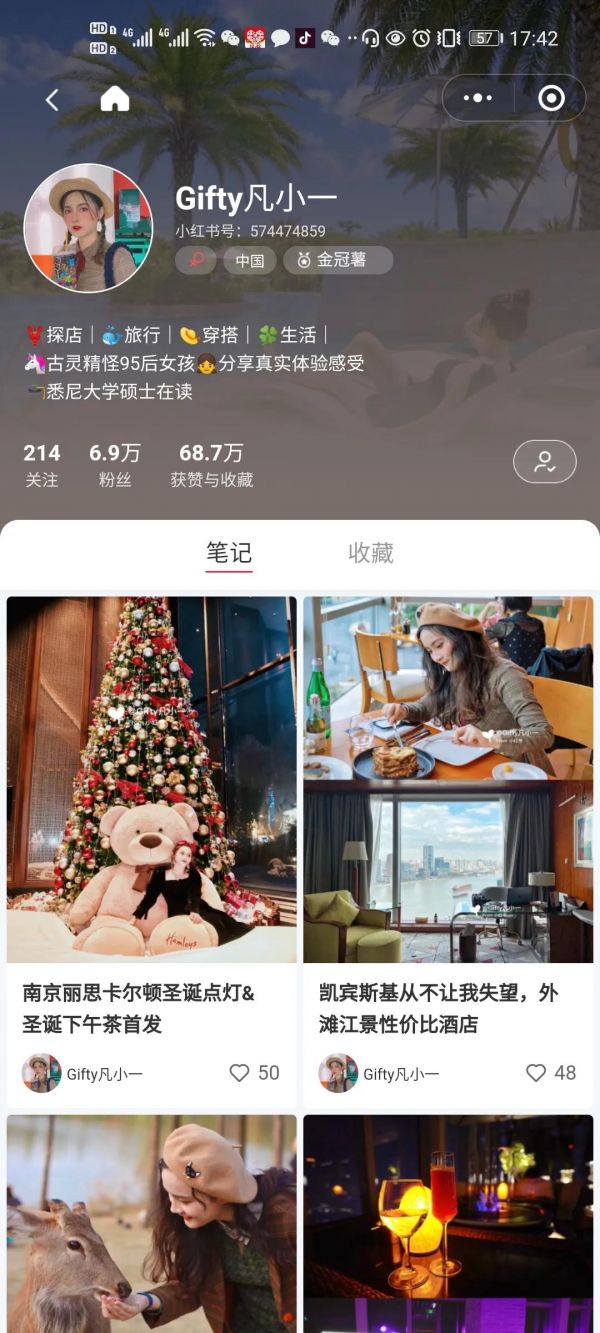Switch to the 收藏 tab

click(x=370, y=552)
